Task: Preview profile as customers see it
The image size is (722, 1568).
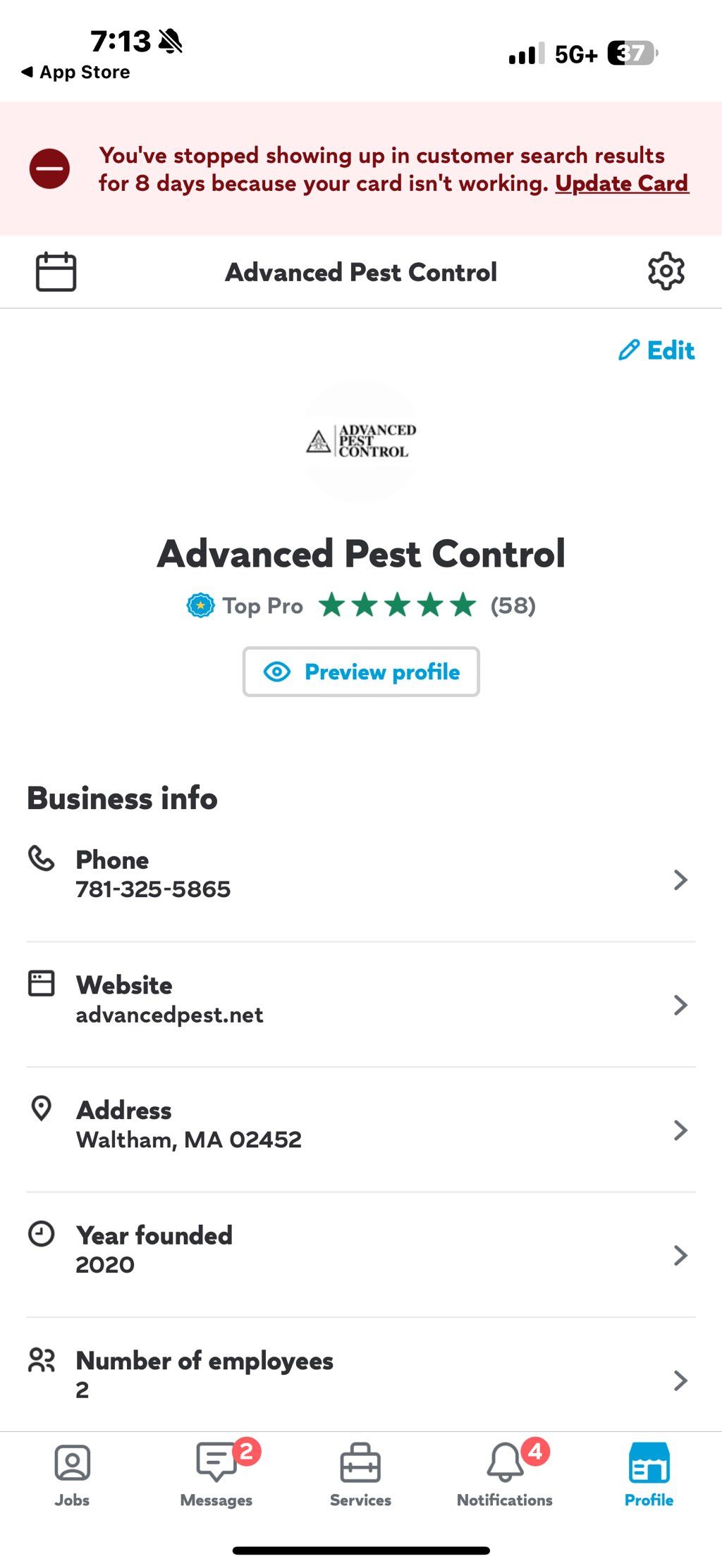Action: pos(361,672)
